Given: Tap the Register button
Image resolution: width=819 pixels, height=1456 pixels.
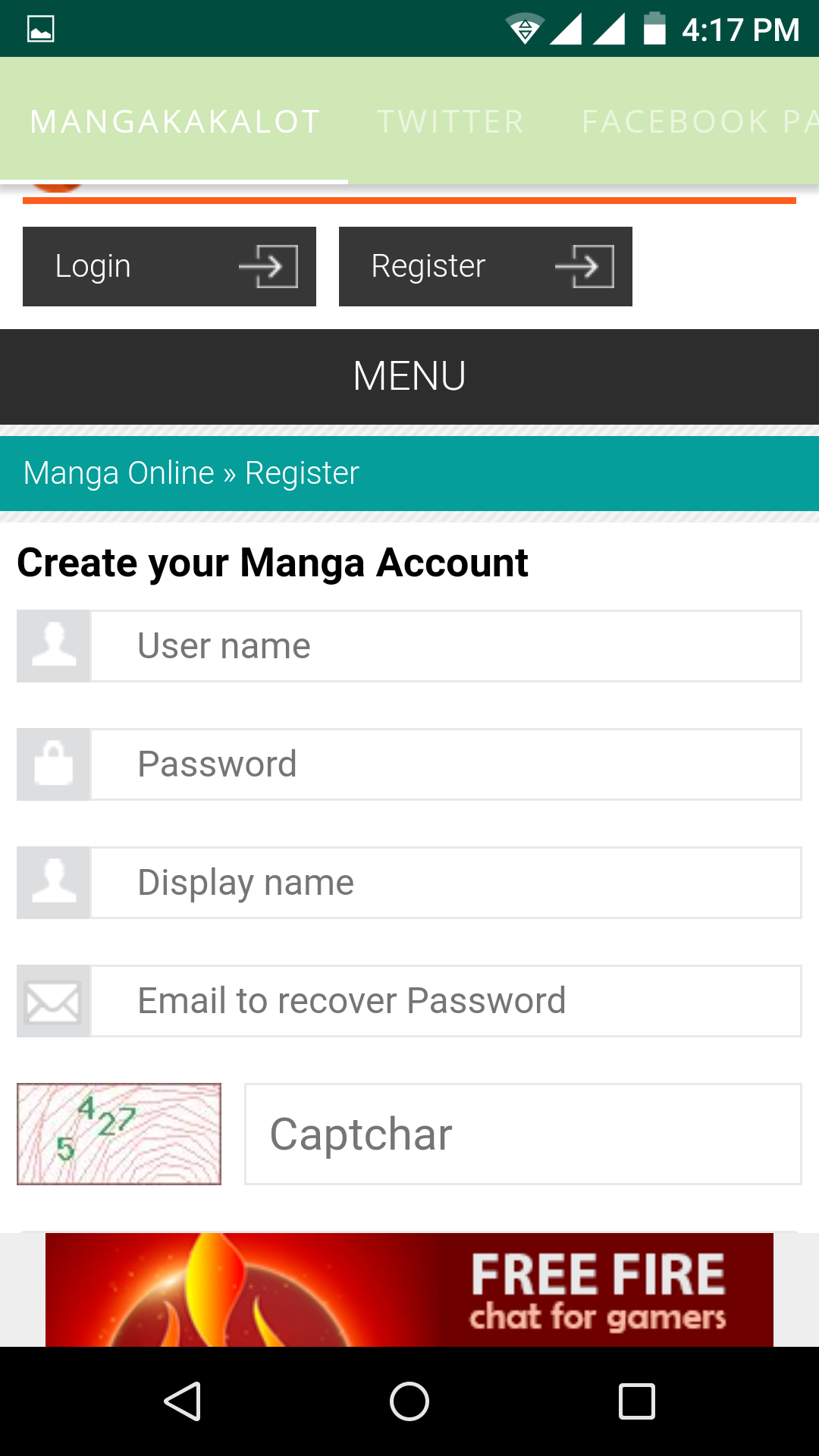Looking at the screenshot, I should click(x=485, y=266).
